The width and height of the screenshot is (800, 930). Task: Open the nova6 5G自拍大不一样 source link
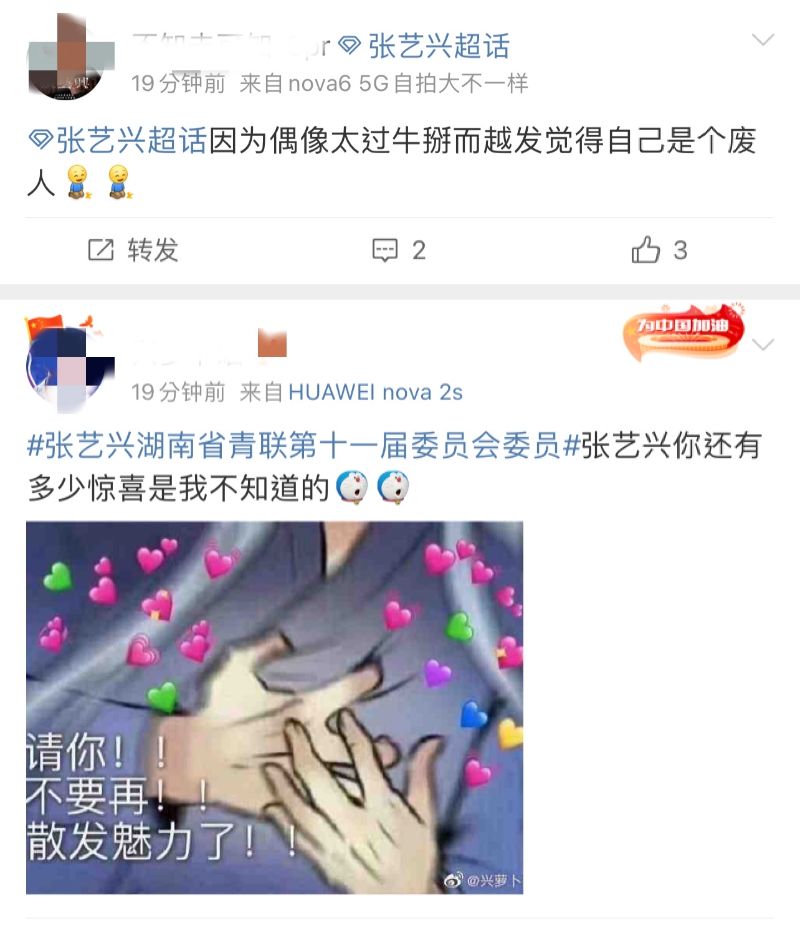(x=407, y=84)
